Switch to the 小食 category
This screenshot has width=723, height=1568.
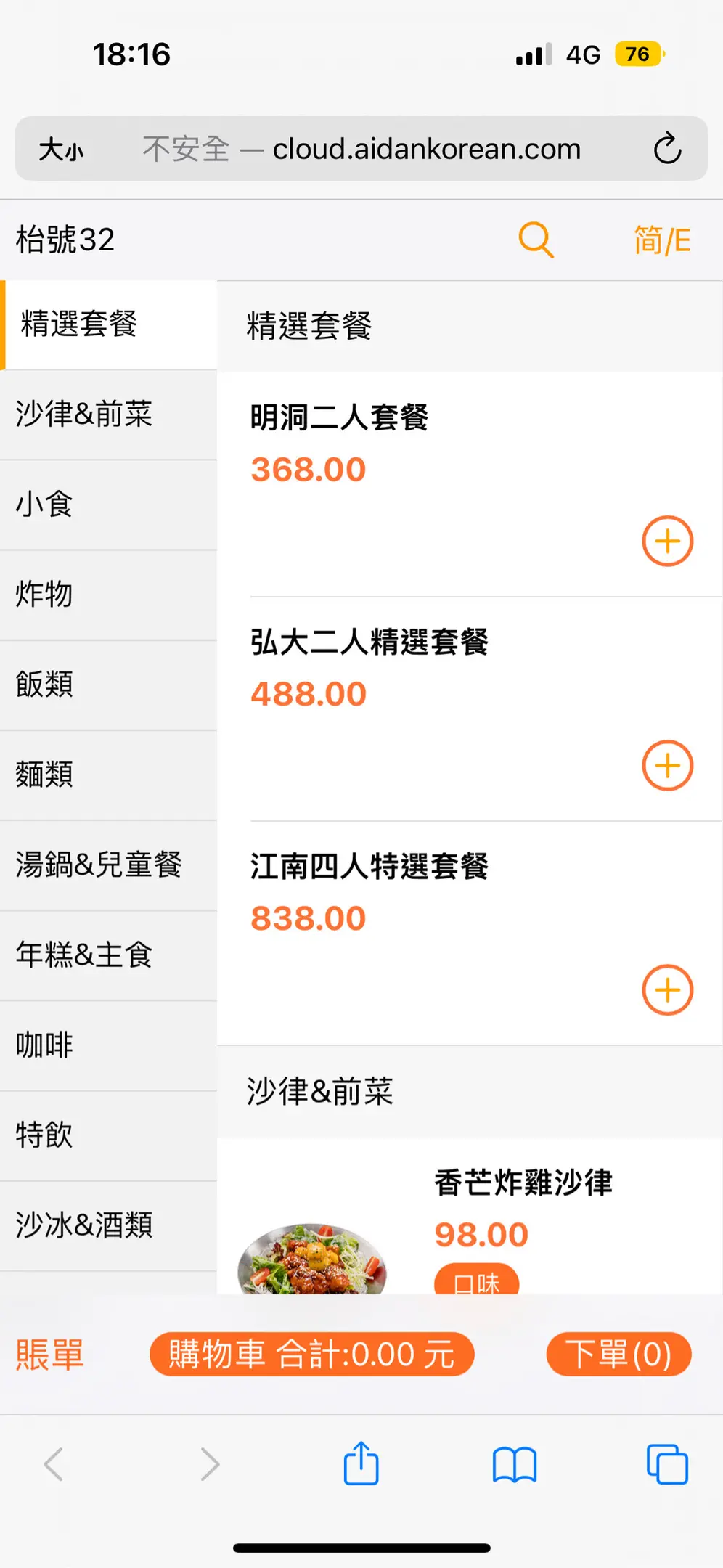point(109,505)
